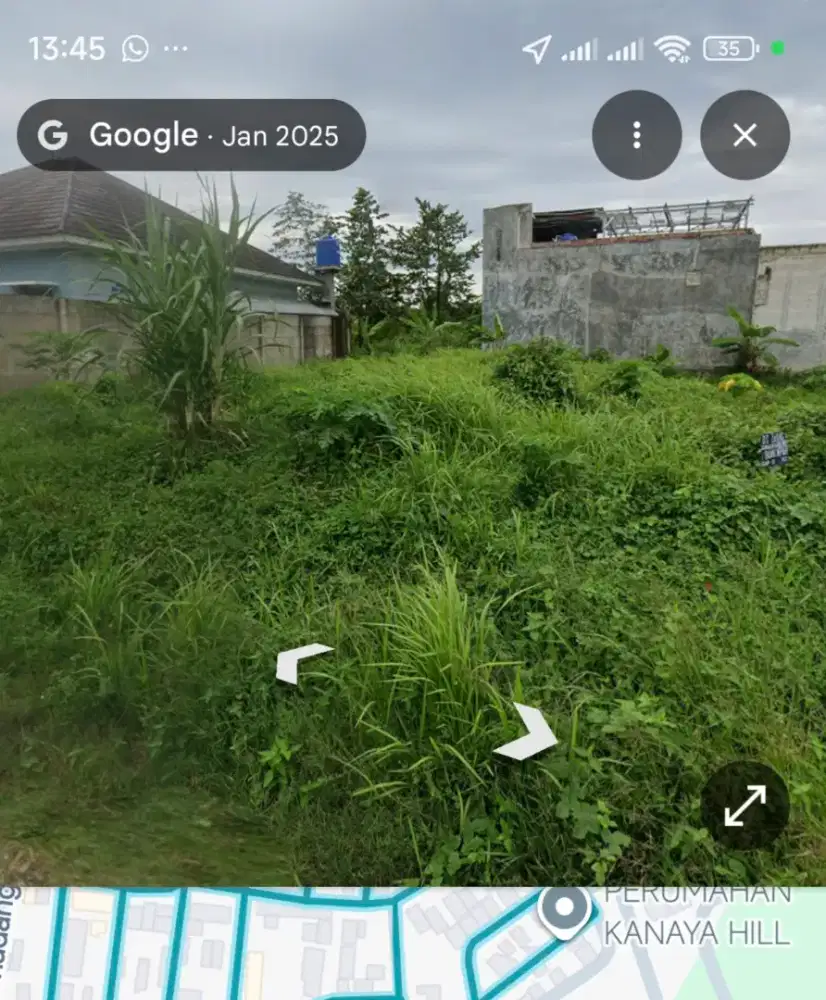Expand Street View to full screen
This screenshot has height=1000, width=826.
(745, 806)
